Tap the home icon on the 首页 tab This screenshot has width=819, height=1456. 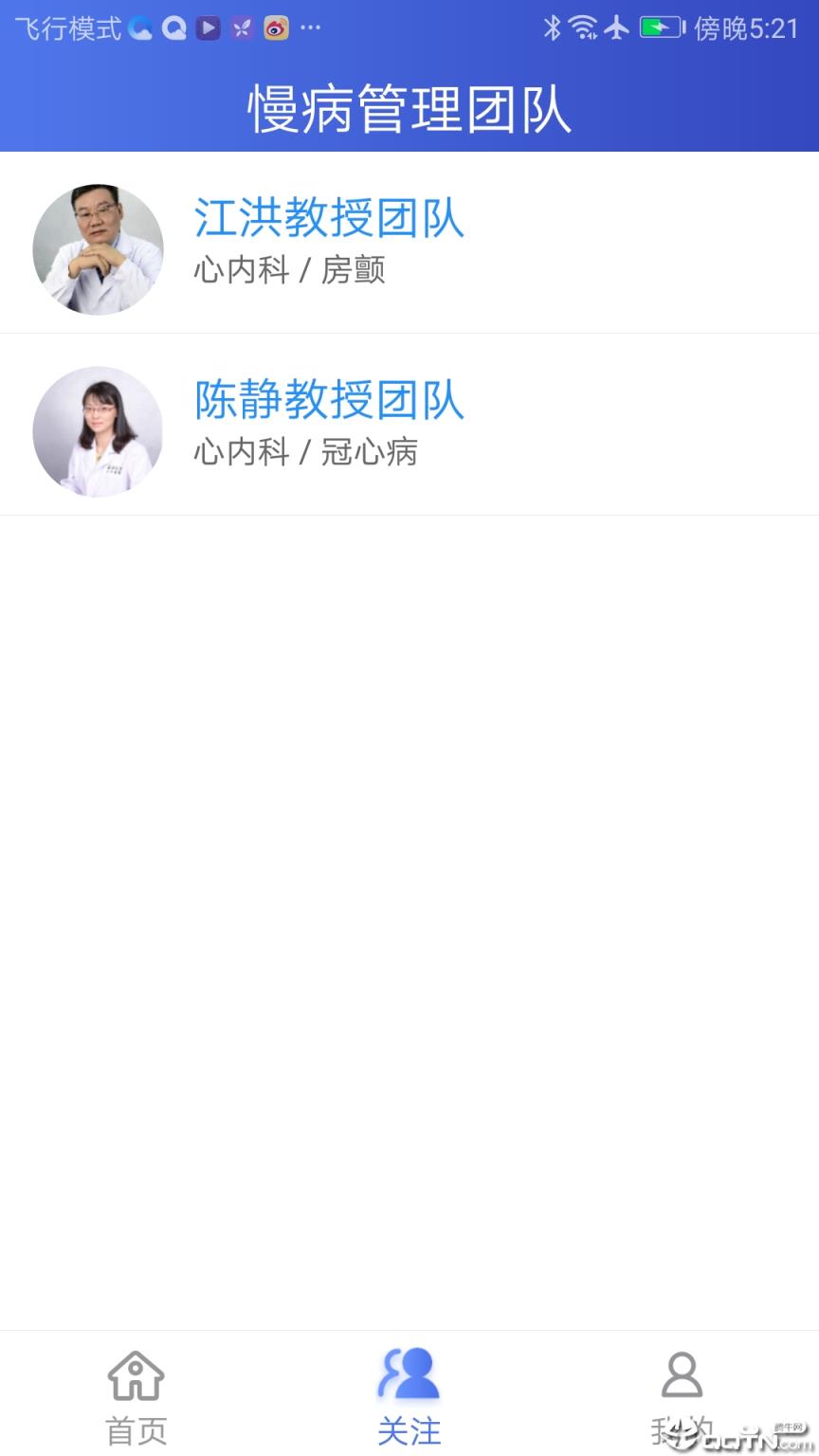pyautogui.click(x=136, y=1374)
